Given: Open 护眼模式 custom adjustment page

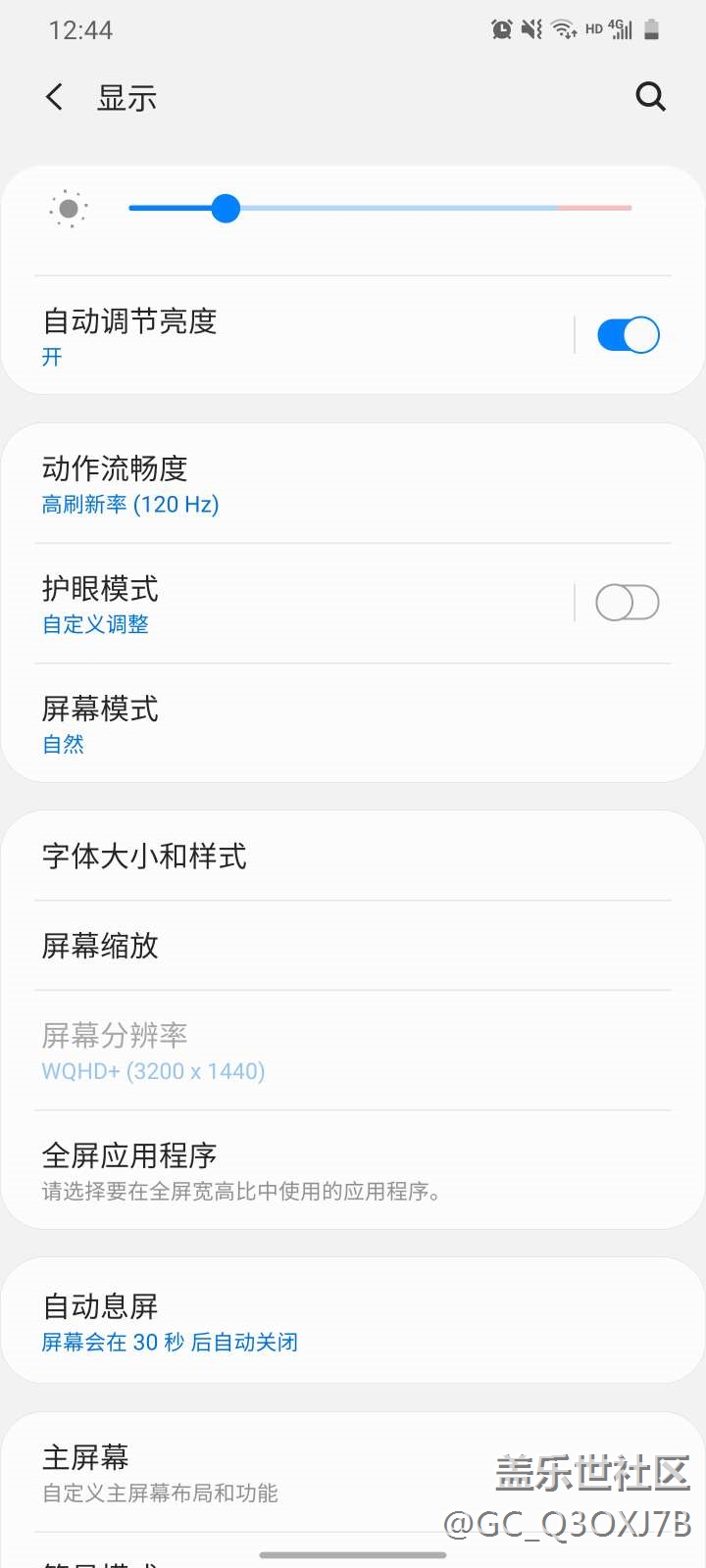Looking at the screenshot, I should (x=294, y=604).
